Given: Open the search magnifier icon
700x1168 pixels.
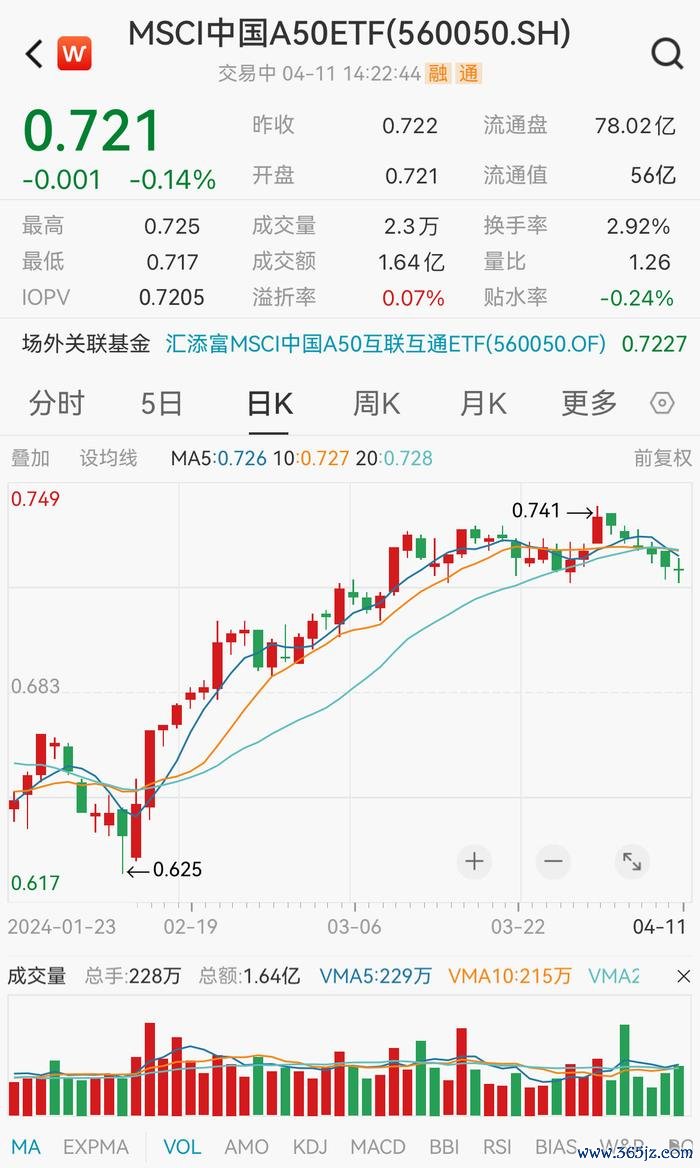Looking at the screenshot, I should click(666, 54).
